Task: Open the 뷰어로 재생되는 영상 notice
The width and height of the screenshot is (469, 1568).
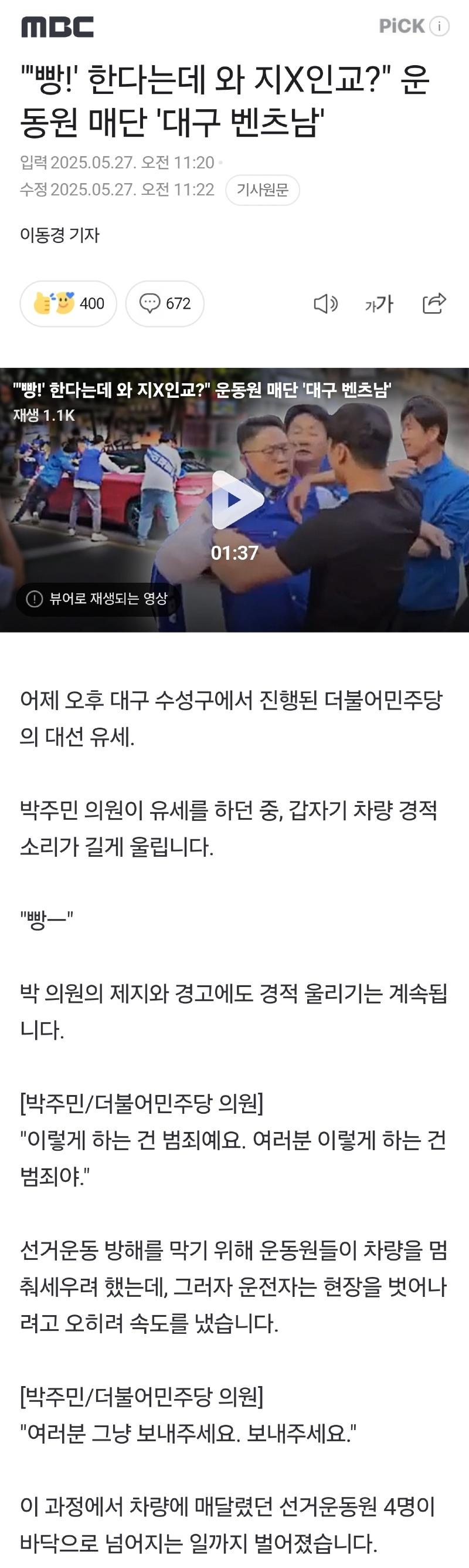Action: click(97, 599)
